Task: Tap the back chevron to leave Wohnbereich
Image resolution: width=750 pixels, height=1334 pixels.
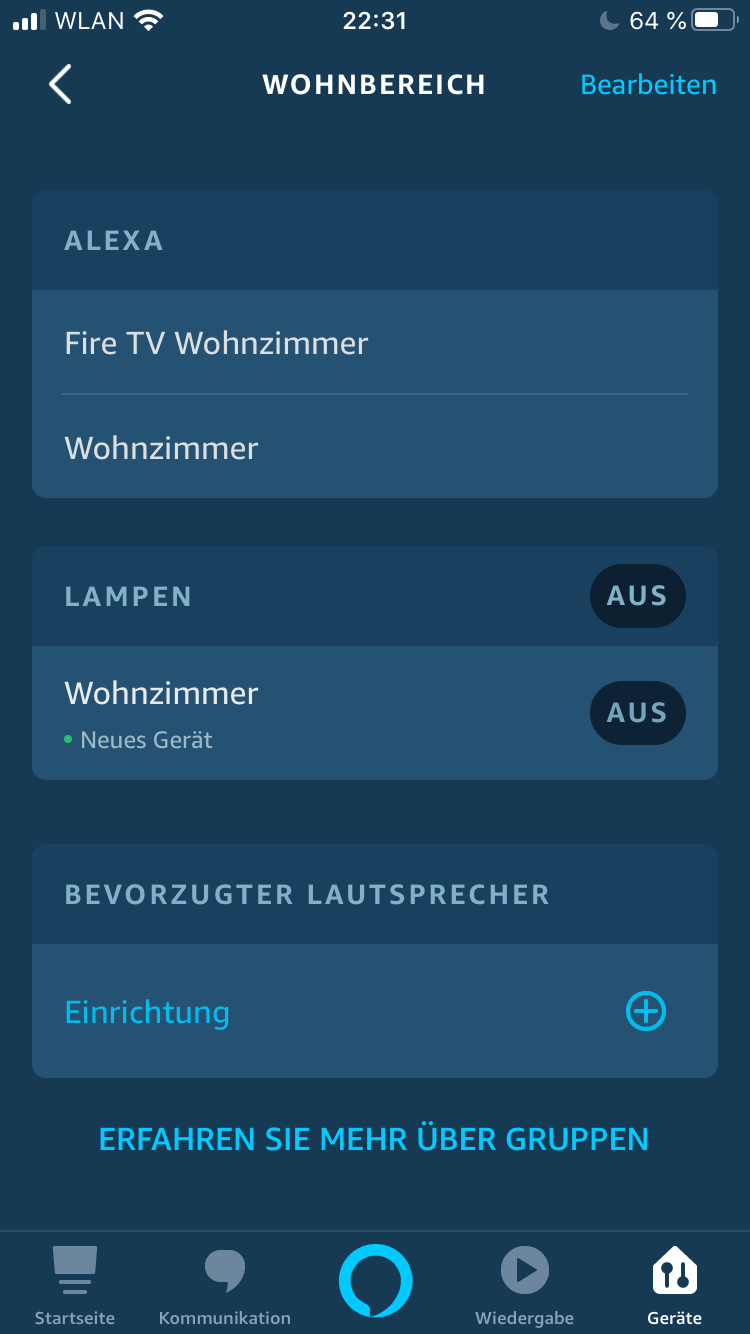Action: (x=59, y=84)
